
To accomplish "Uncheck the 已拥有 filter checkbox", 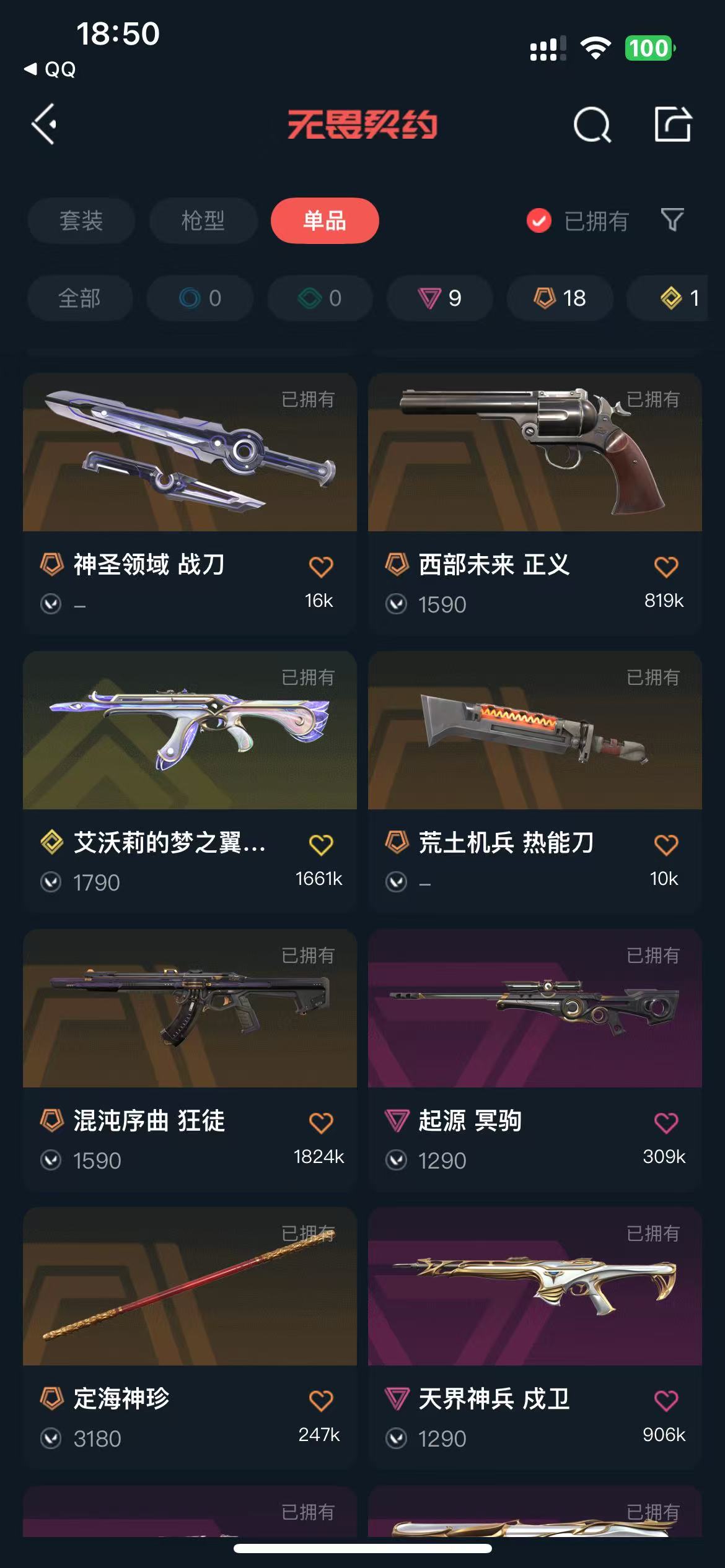I will [538, 220].
